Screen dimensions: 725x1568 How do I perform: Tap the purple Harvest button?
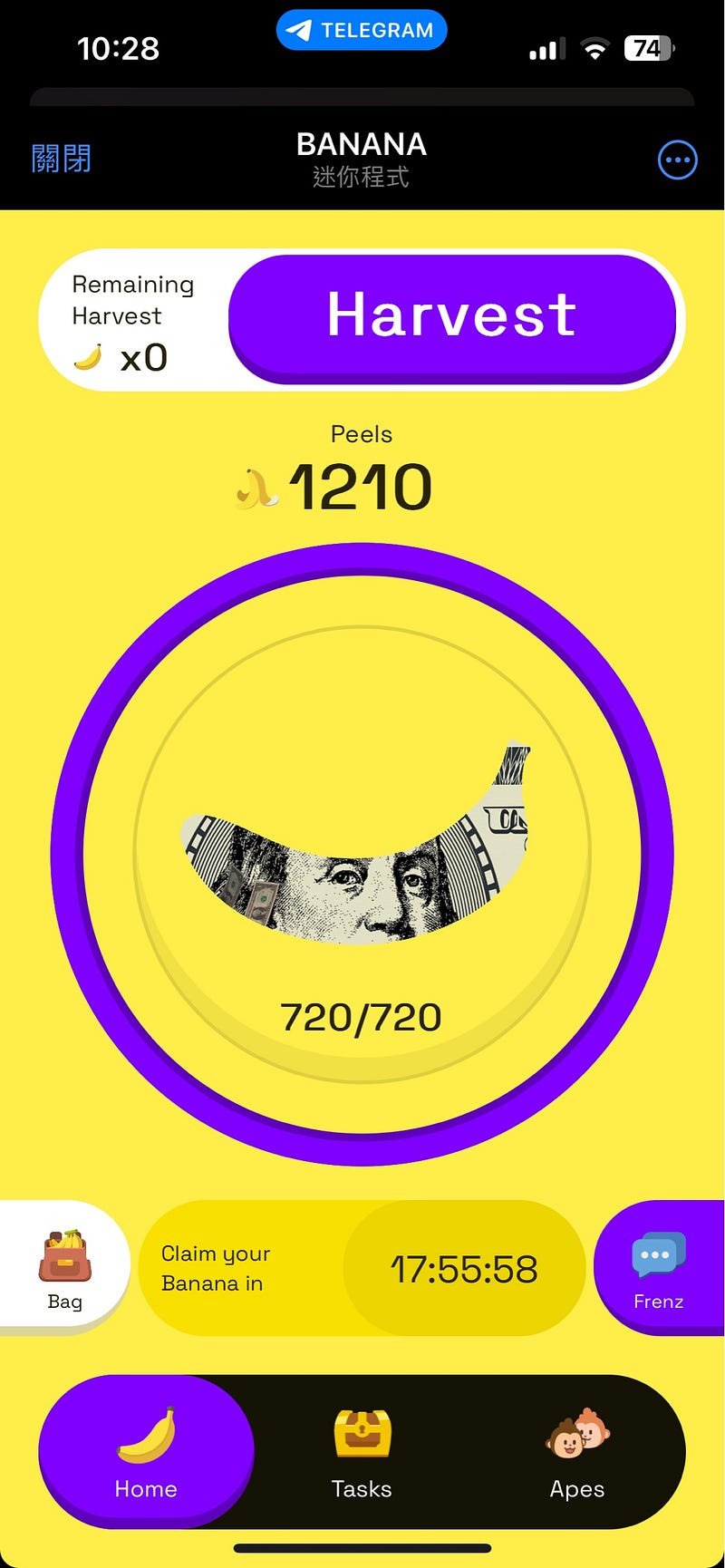click(x=452, y=316)
